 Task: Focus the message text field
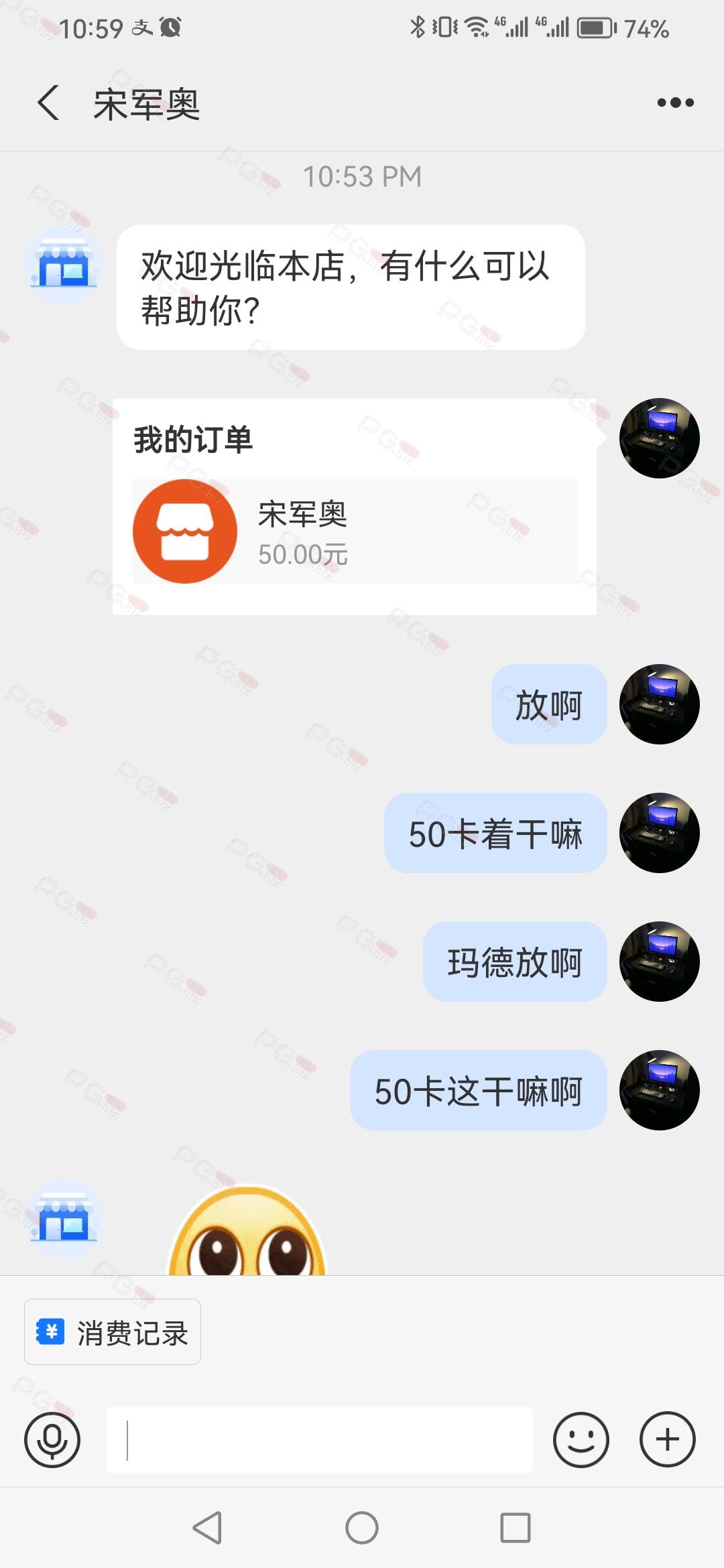click(x=320, y=1440)
